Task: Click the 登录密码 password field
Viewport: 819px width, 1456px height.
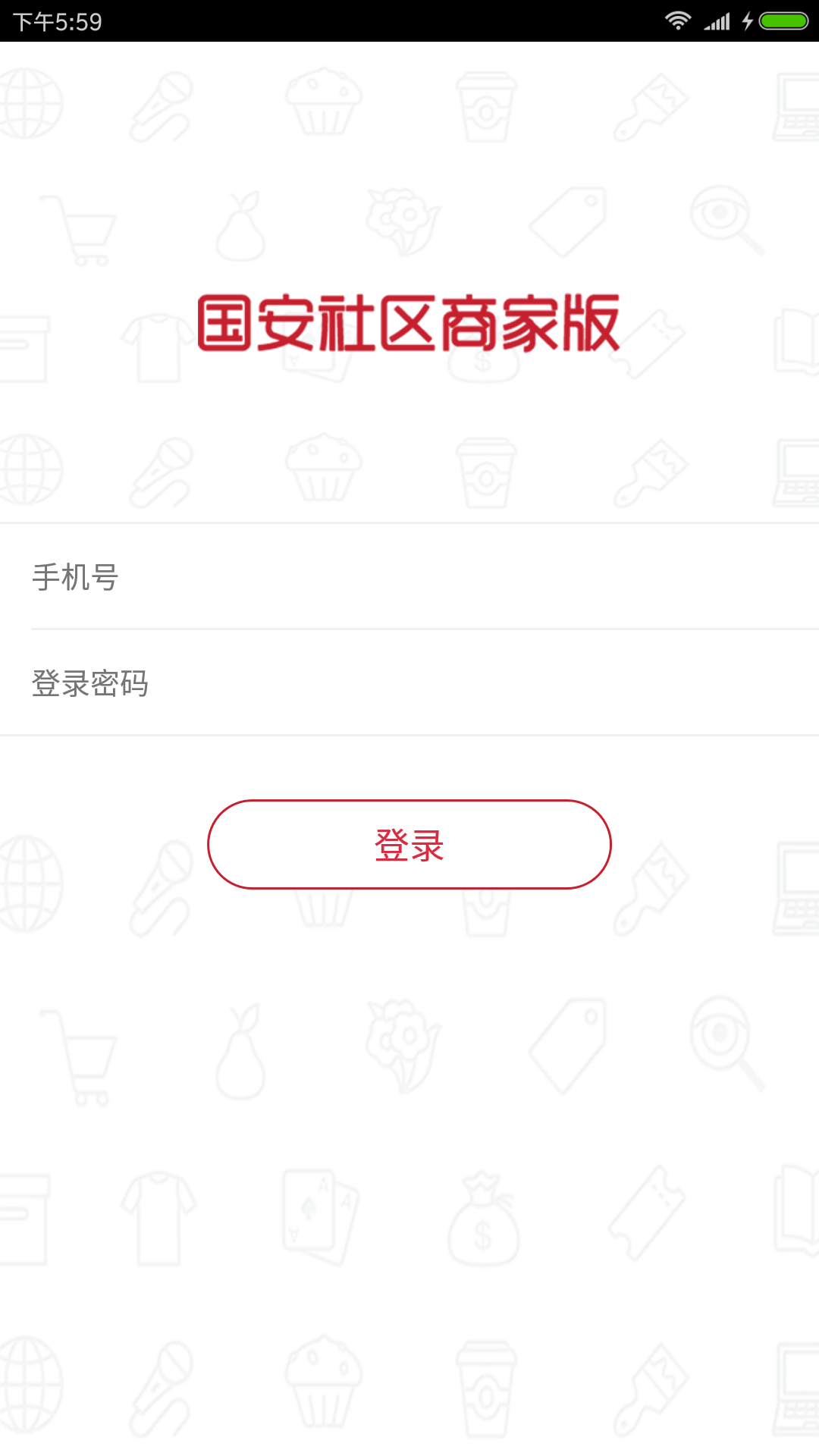Action: tap(409, 685)
